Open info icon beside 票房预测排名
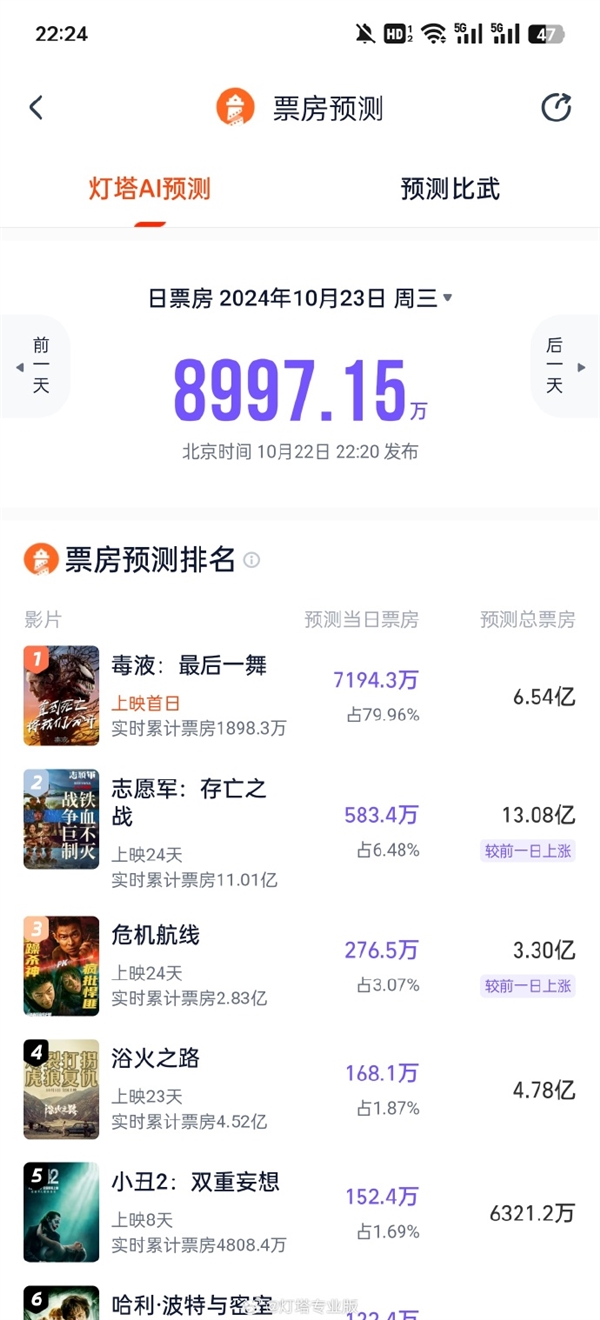The height and width of the screenshot is (1320, 600). [252, 560]
